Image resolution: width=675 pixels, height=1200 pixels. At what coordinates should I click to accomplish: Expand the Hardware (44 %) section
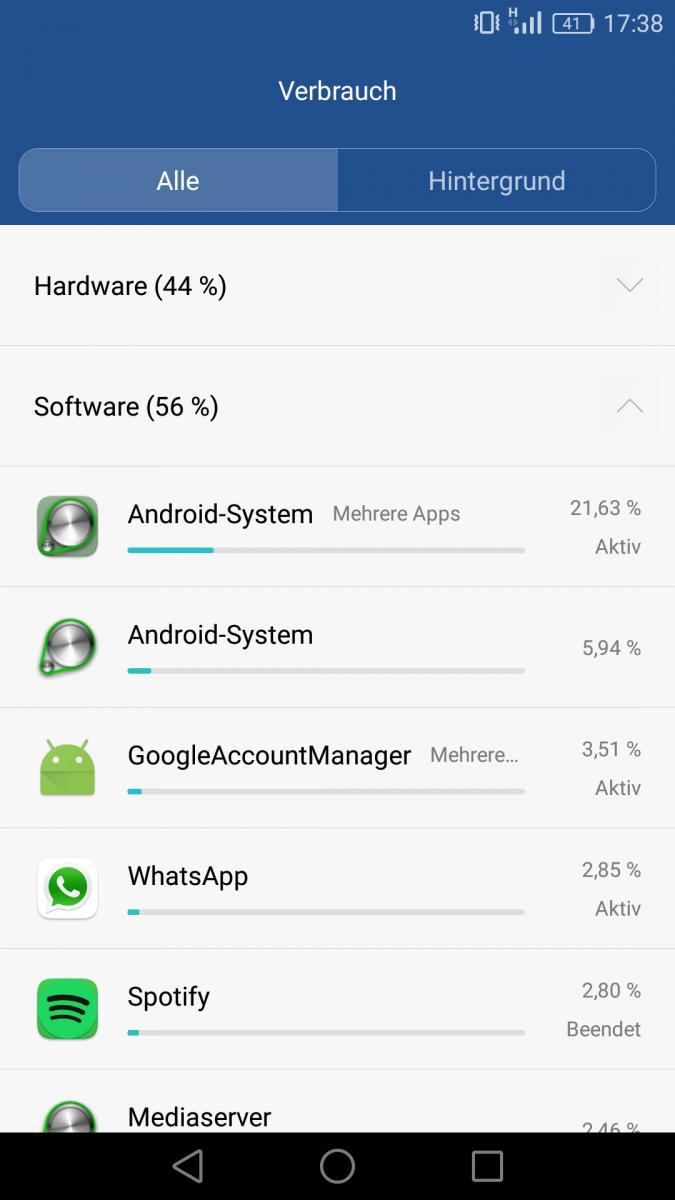click(x=337, y=286)
